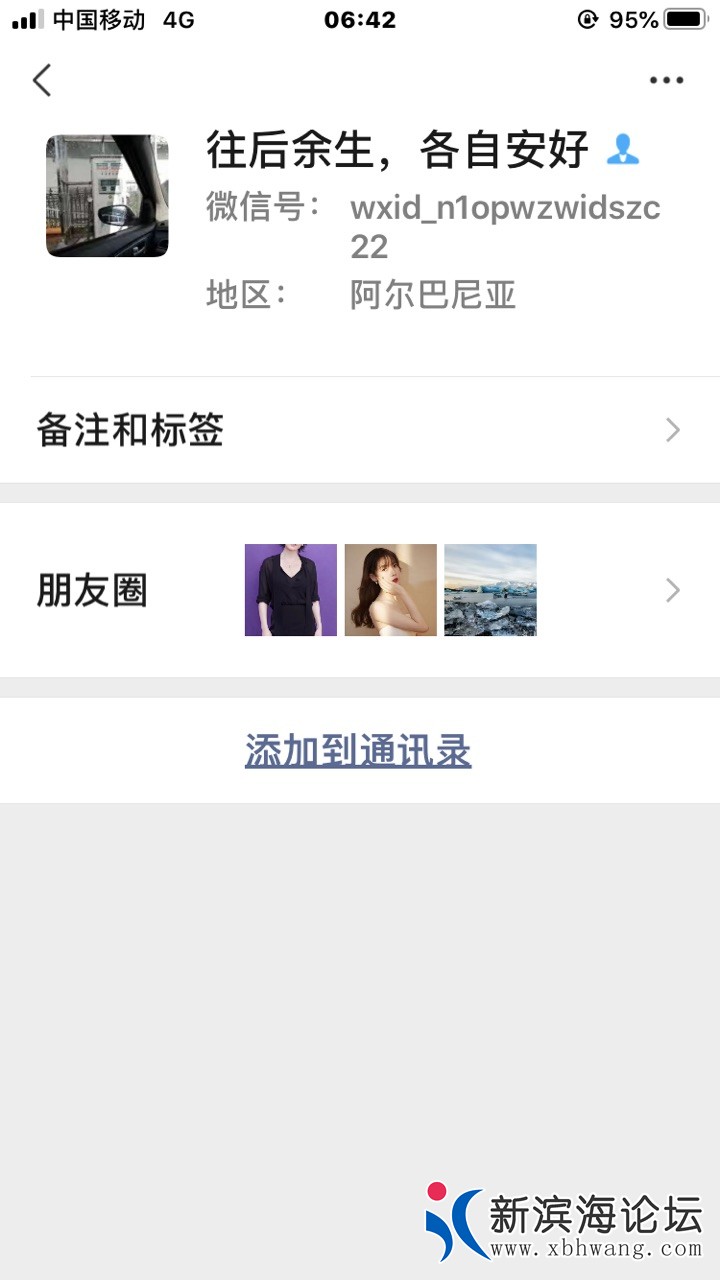Screen dimensions: 720x1280
Task: Open 备注和标签 settings row
Action: pyautogui.click(x=360, y=430)
